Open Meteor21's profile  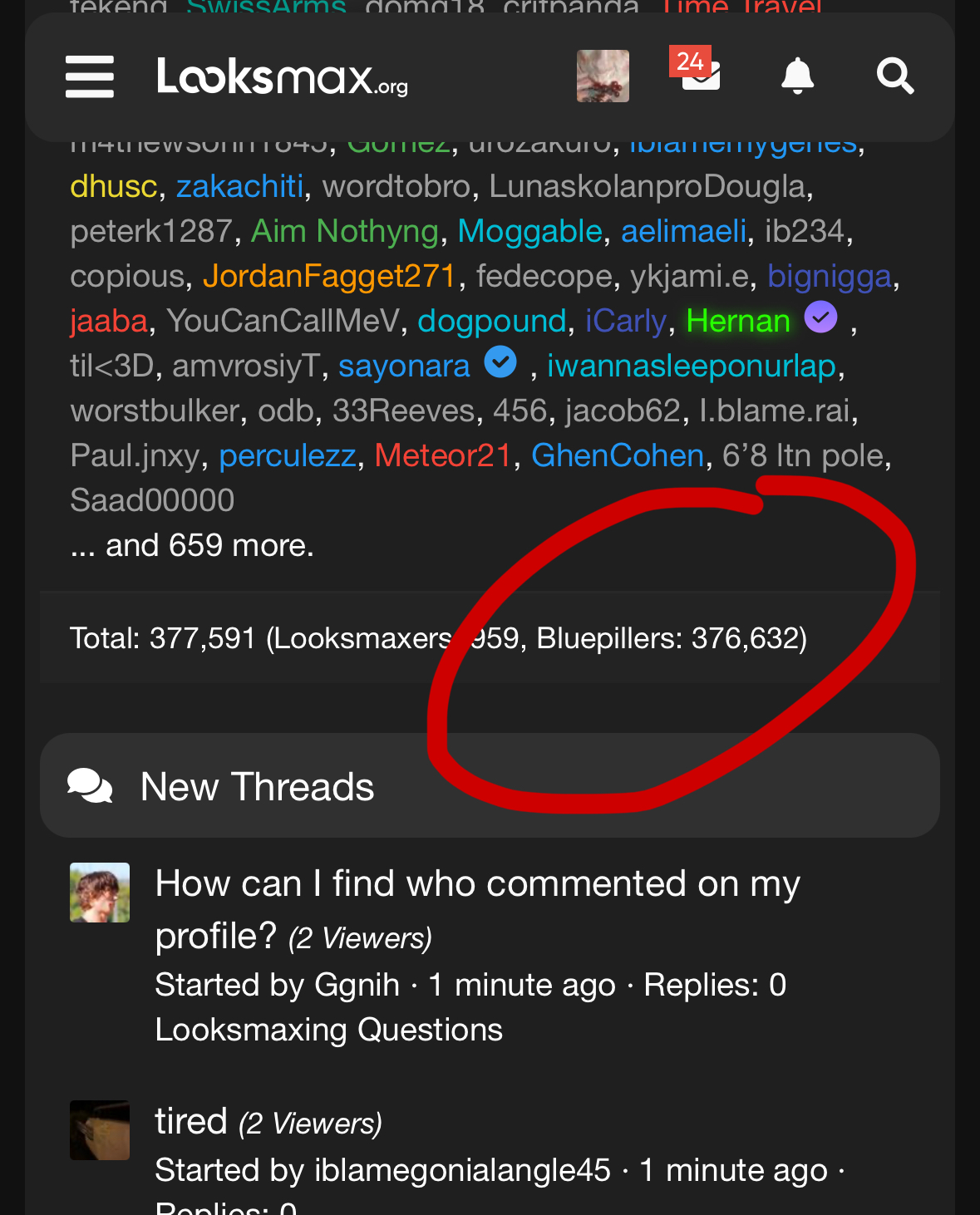443,455
